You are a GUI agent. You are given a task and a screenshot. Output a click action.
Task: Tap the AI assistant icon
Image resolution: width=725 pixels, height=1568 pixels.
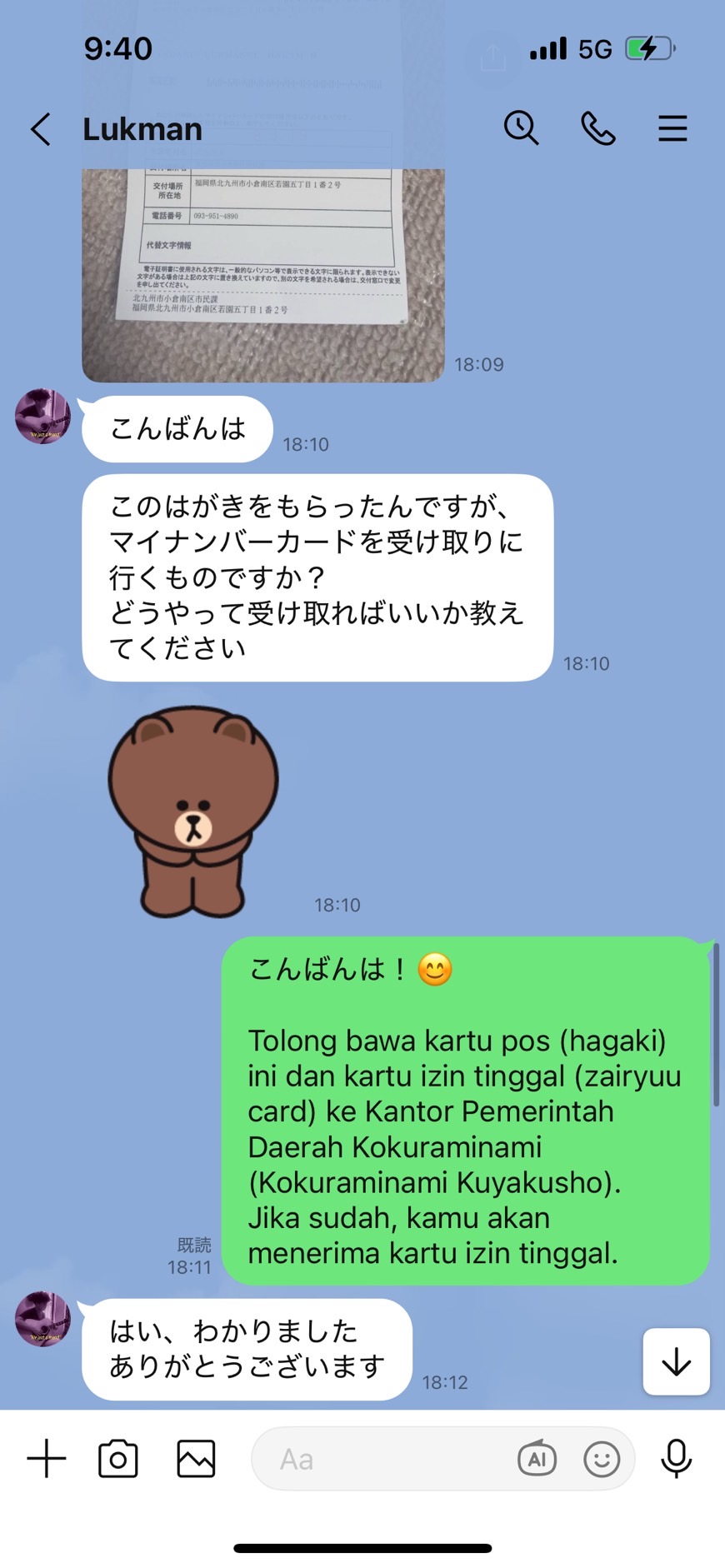coord(537,1458)
